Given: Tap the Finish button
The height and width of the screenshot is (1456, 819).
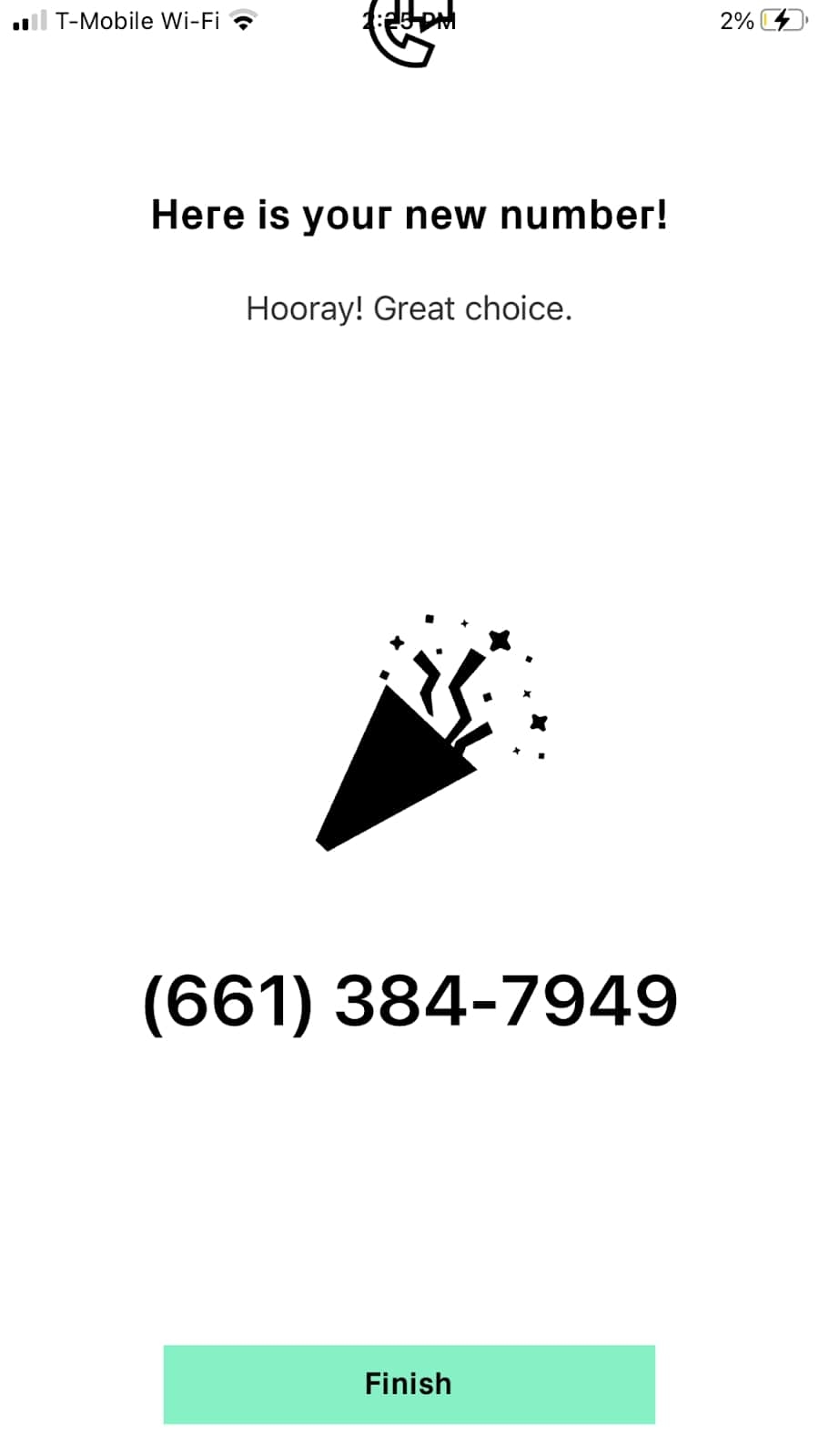Looking at the screenshot, I should point(409,1383).
